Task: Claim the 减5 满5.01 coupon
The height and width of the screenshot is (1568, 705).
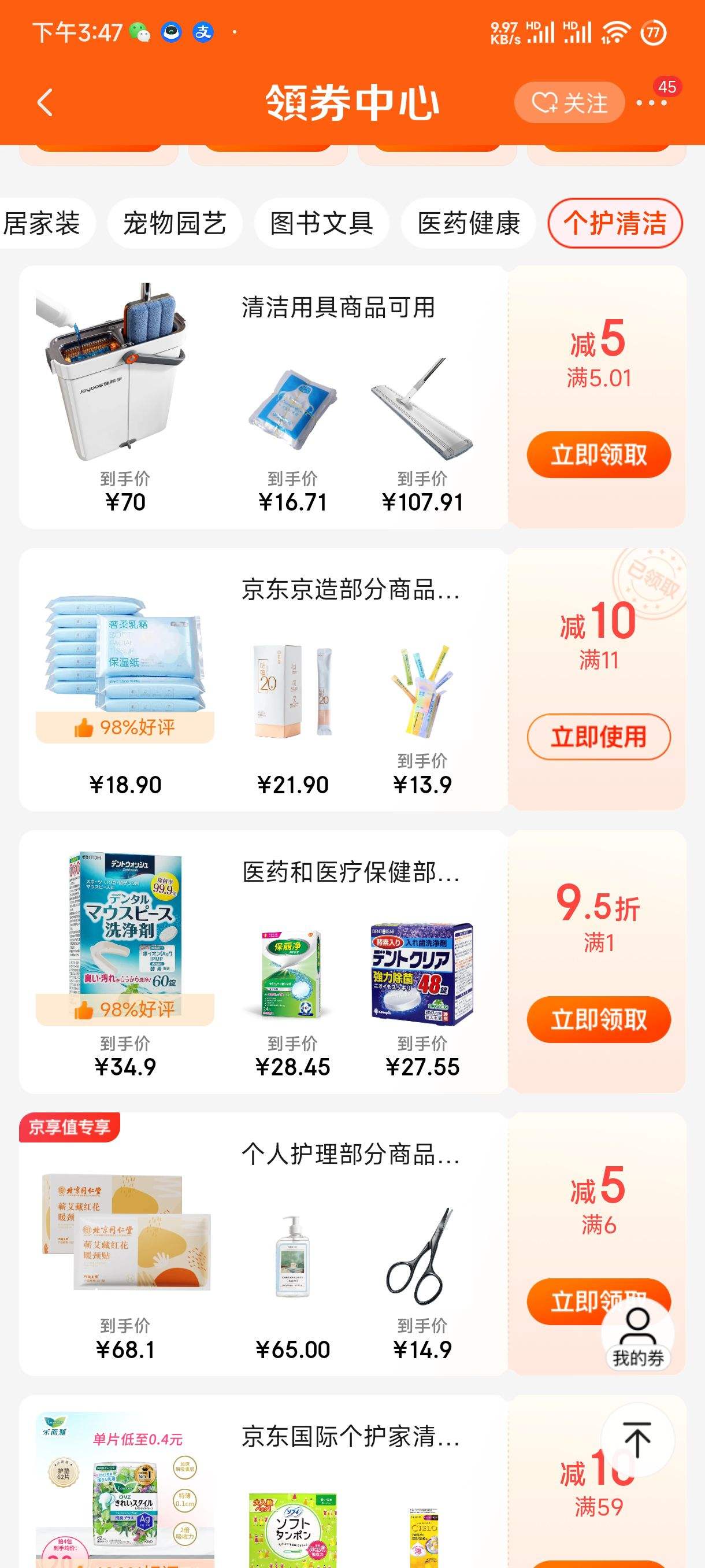Action: (x=598, y=454)
